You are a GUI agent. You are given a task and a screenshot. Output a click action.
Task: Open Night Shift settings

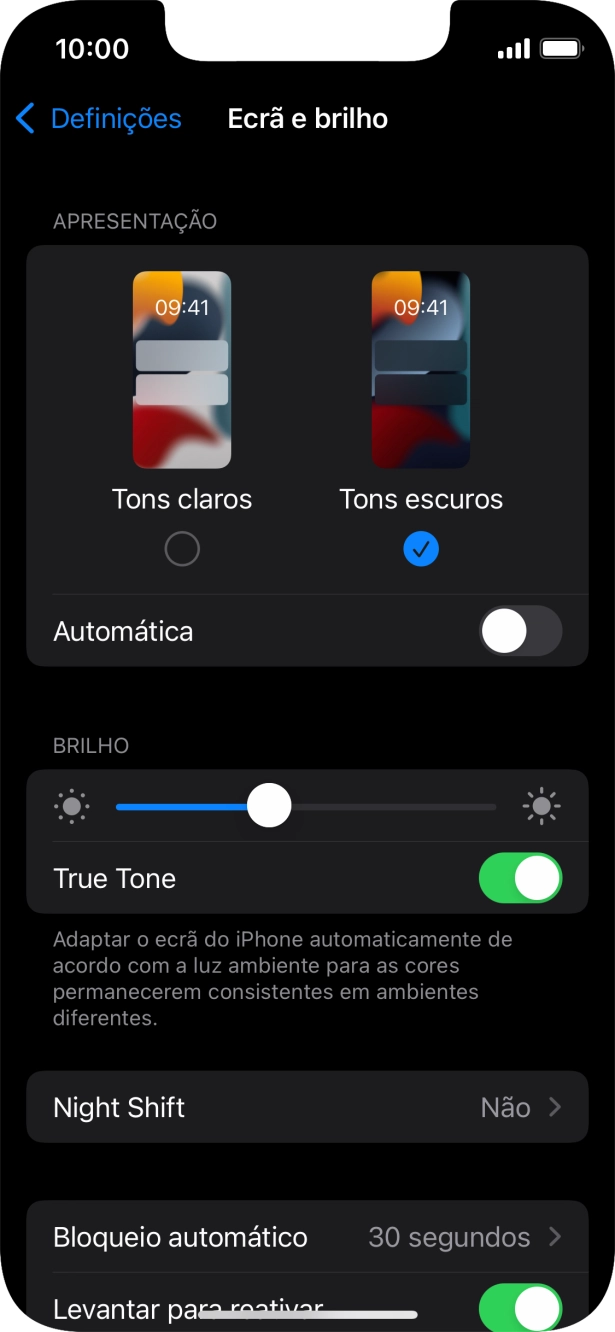point(307,1107)
